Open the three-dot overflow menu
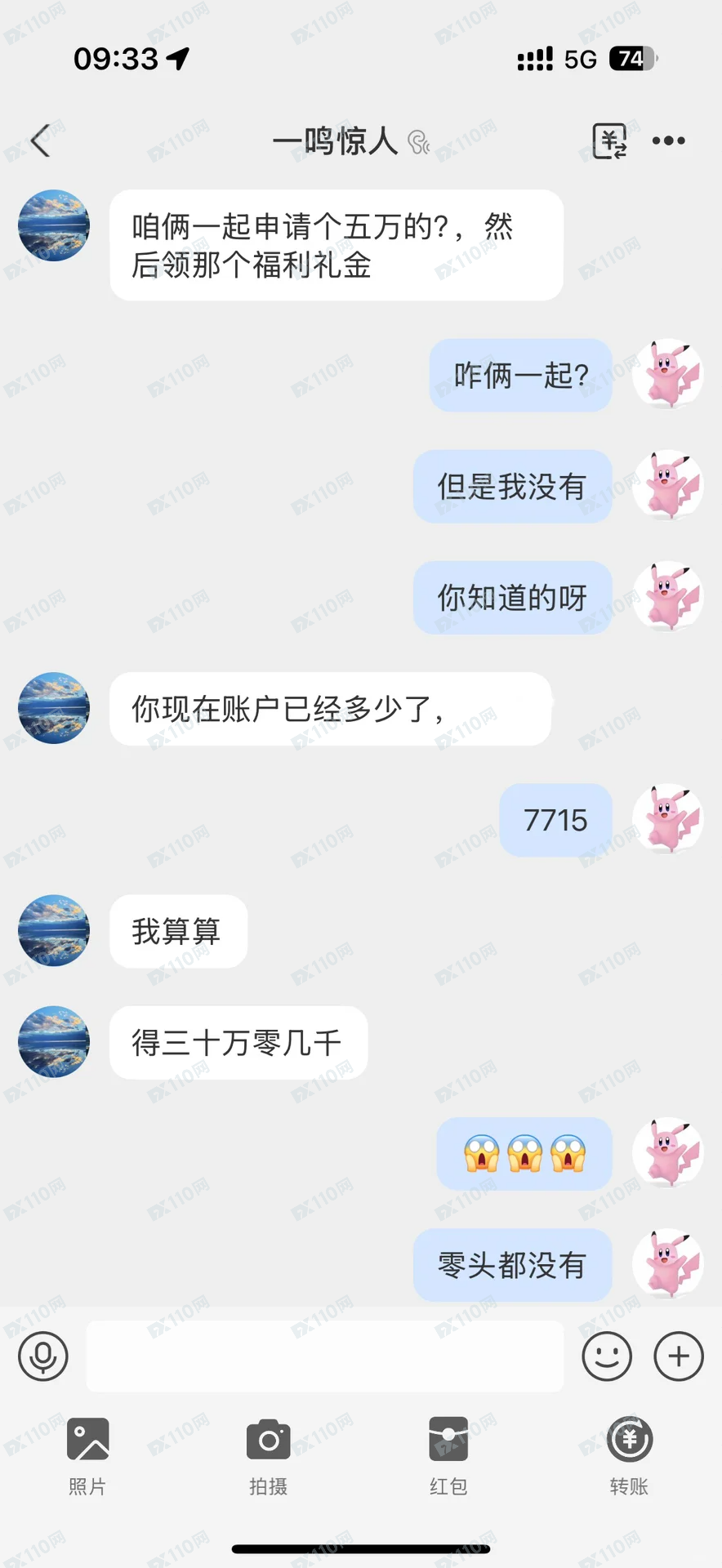Image resolution: width=722 pixels, height=1568 pixels. point(668,141)
